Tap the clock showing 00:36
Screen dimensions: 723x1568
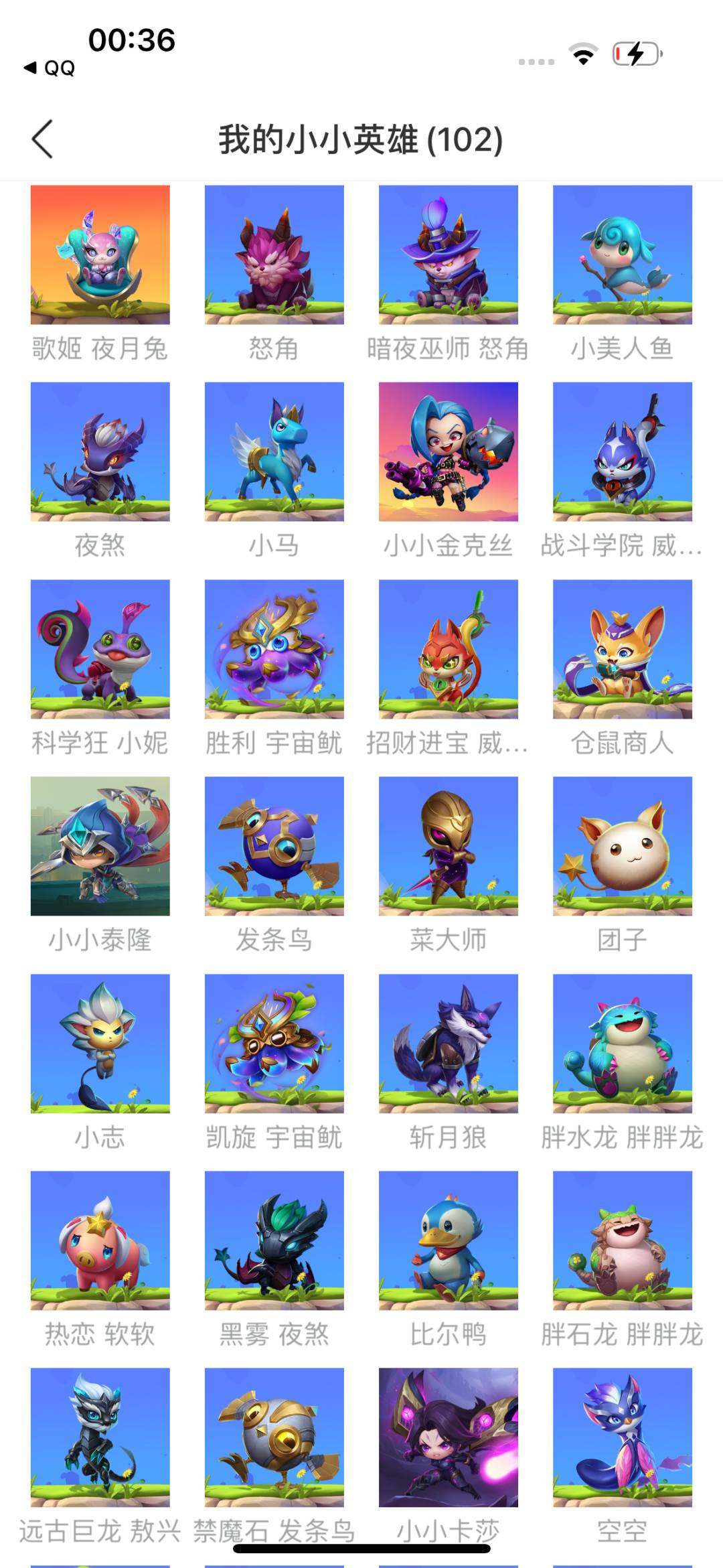pos(133,40)
